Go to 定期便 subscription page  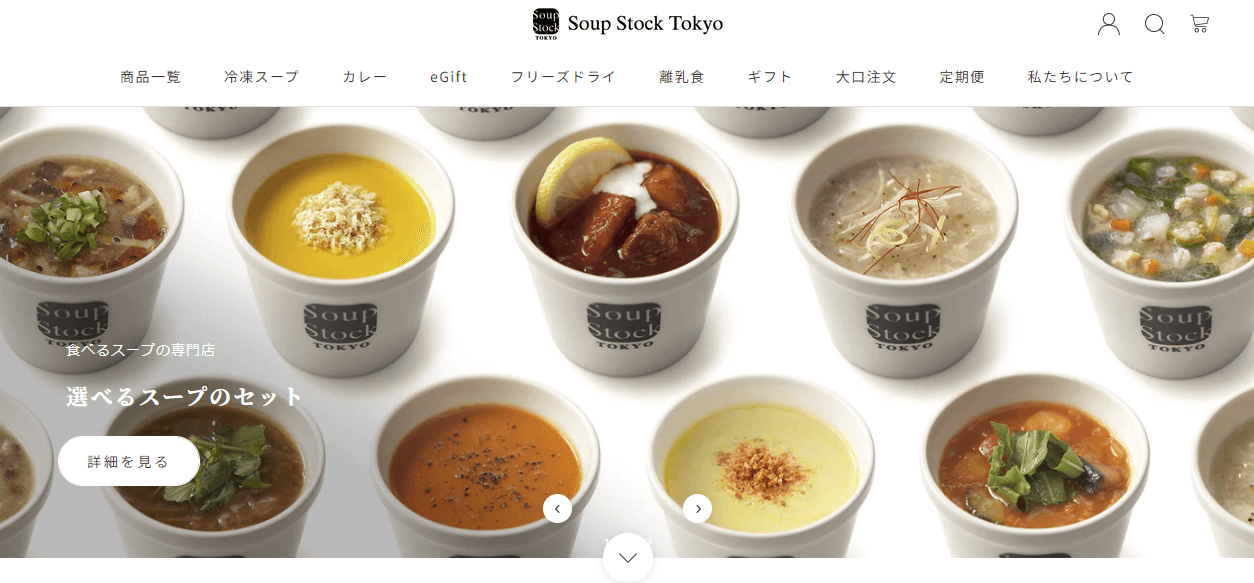(962, 77)
